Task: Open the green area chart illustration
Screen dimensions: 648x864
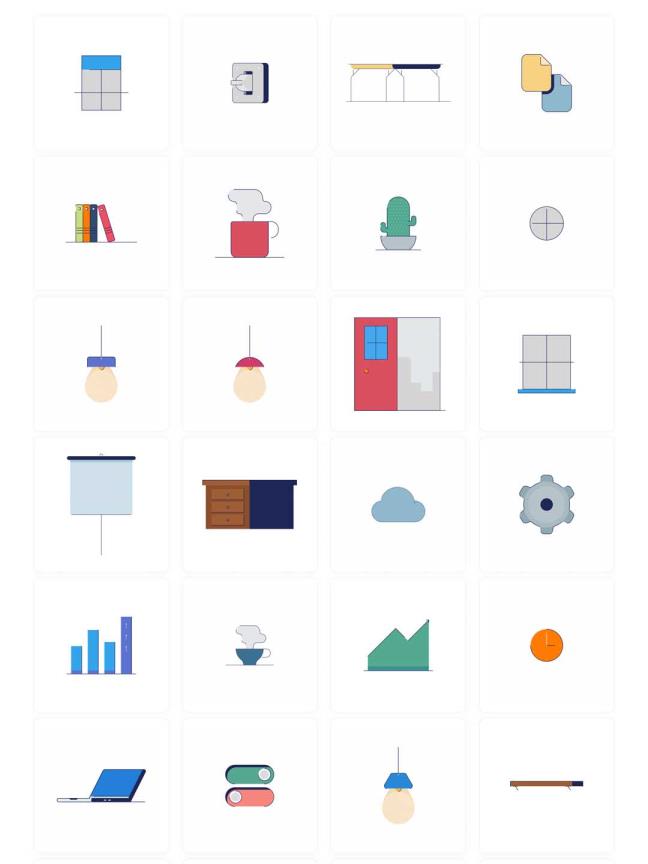Action: pos(398,645)
